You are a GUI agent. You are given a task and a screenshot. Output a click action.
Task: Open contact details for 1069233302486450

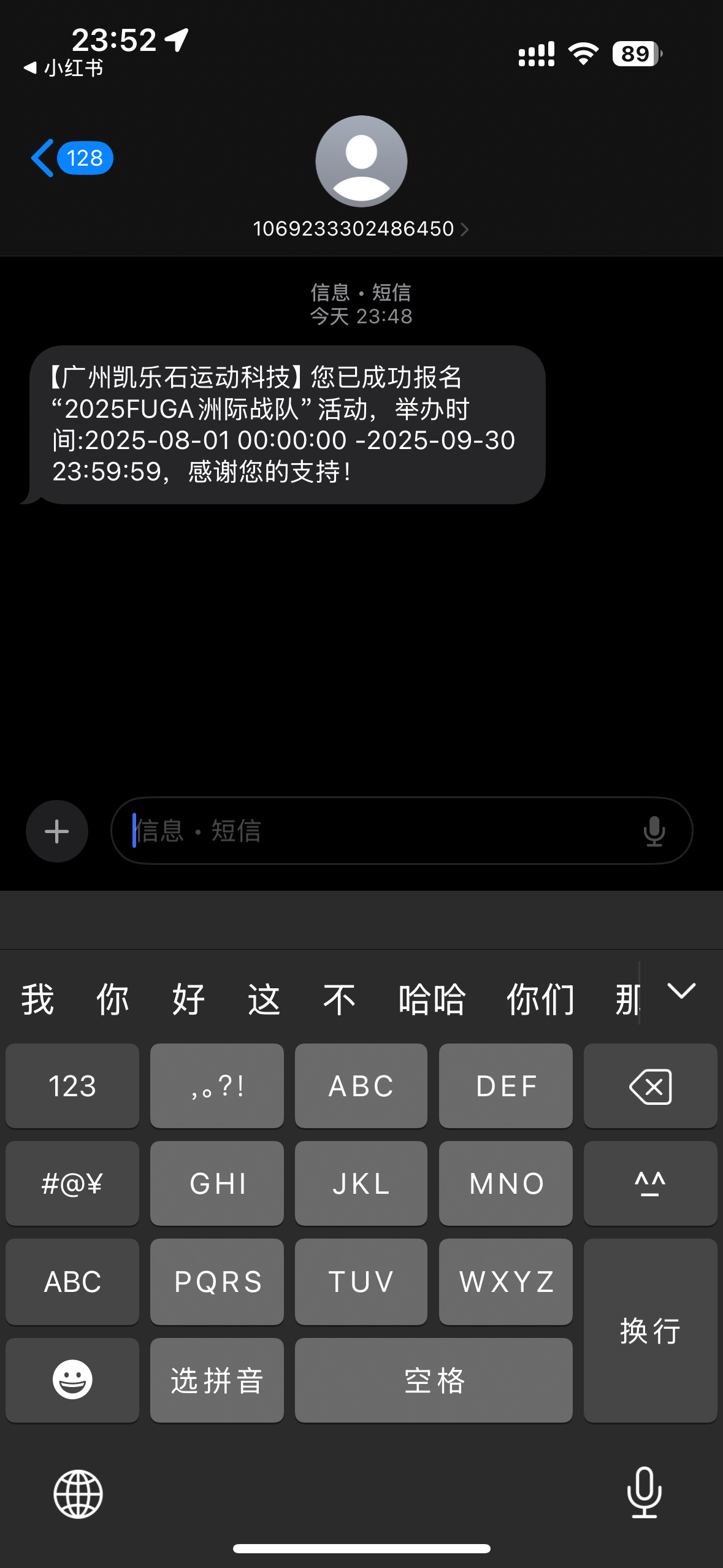coord(361,229)
